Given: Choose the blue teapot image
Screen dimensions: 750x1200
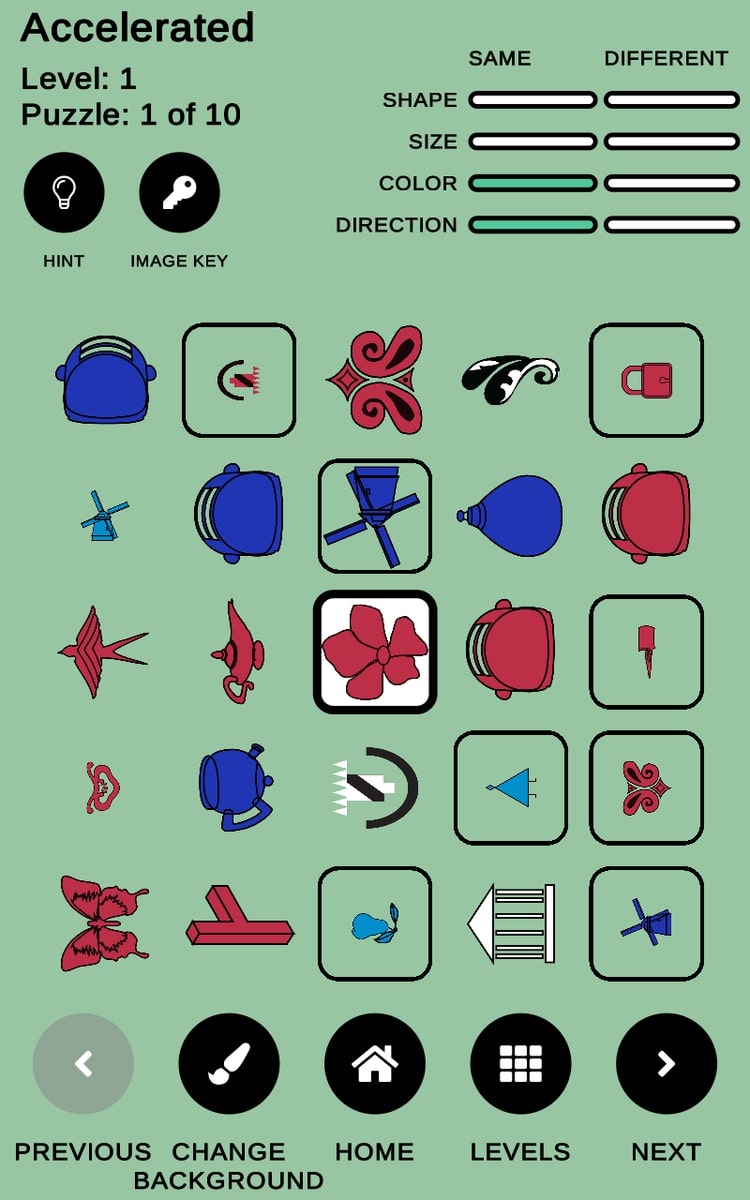Looking at the screenshot, I should click(x=236, y=788).
